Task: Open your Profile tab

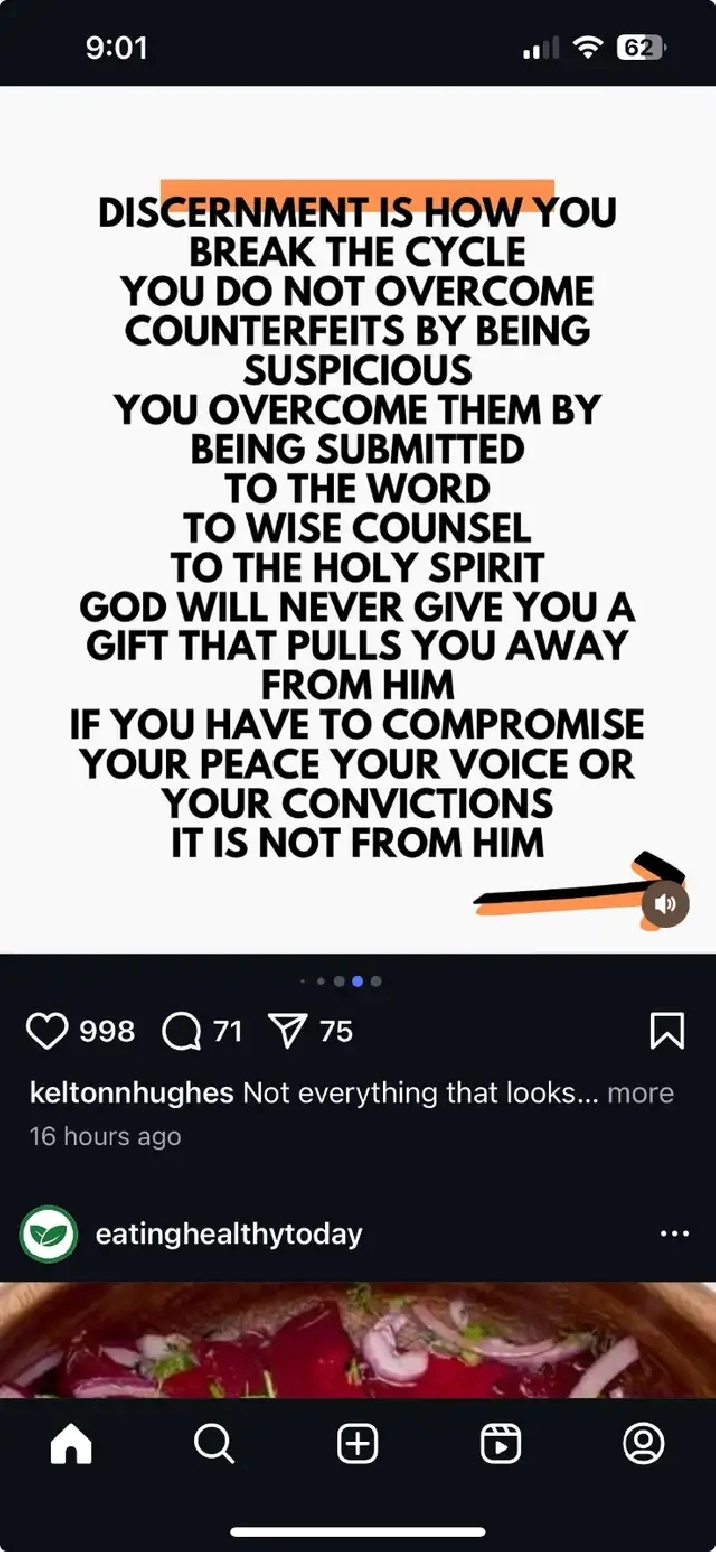Action: pyautogui.click(x=643, y=1443)
